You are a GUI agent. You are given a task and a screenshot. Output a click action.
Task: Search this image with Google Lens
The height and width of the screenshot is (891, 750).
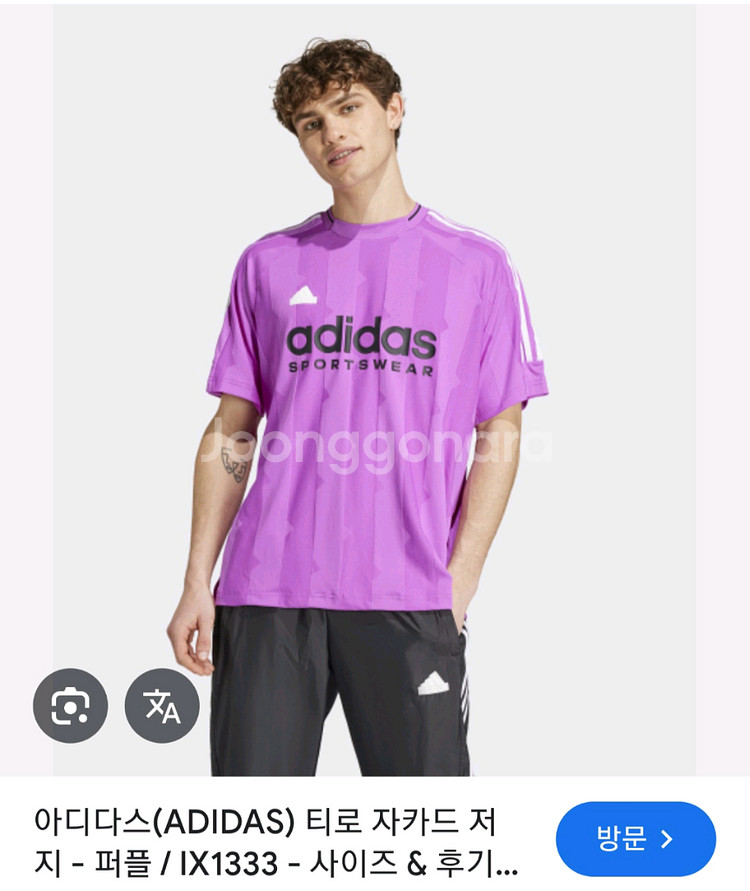coord(70,706)
